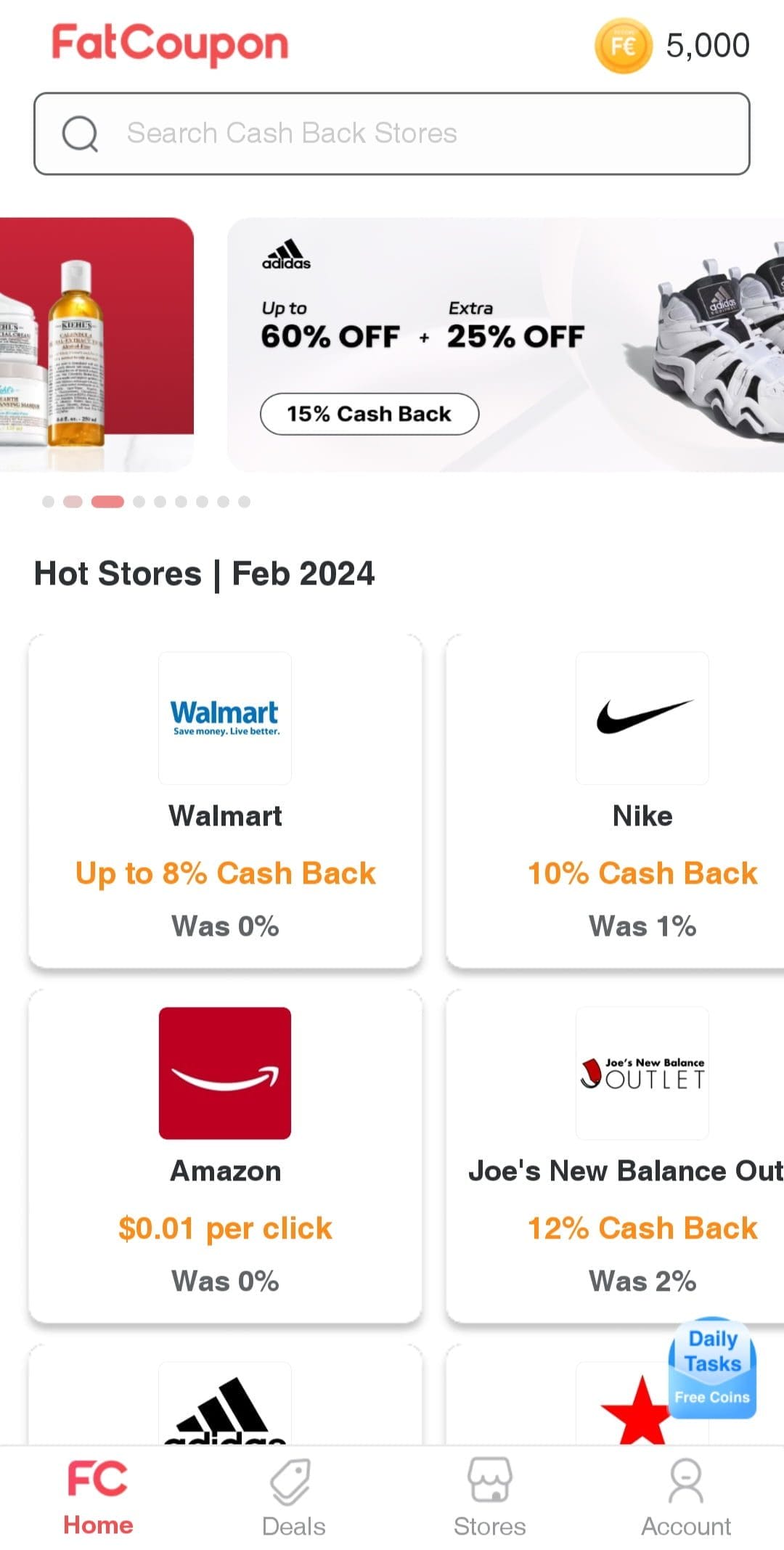The image size is (784, 1550).
Task: Open the adidas 15% Cash Back banner
Action: pyautogui.click(x=505, y=345)
